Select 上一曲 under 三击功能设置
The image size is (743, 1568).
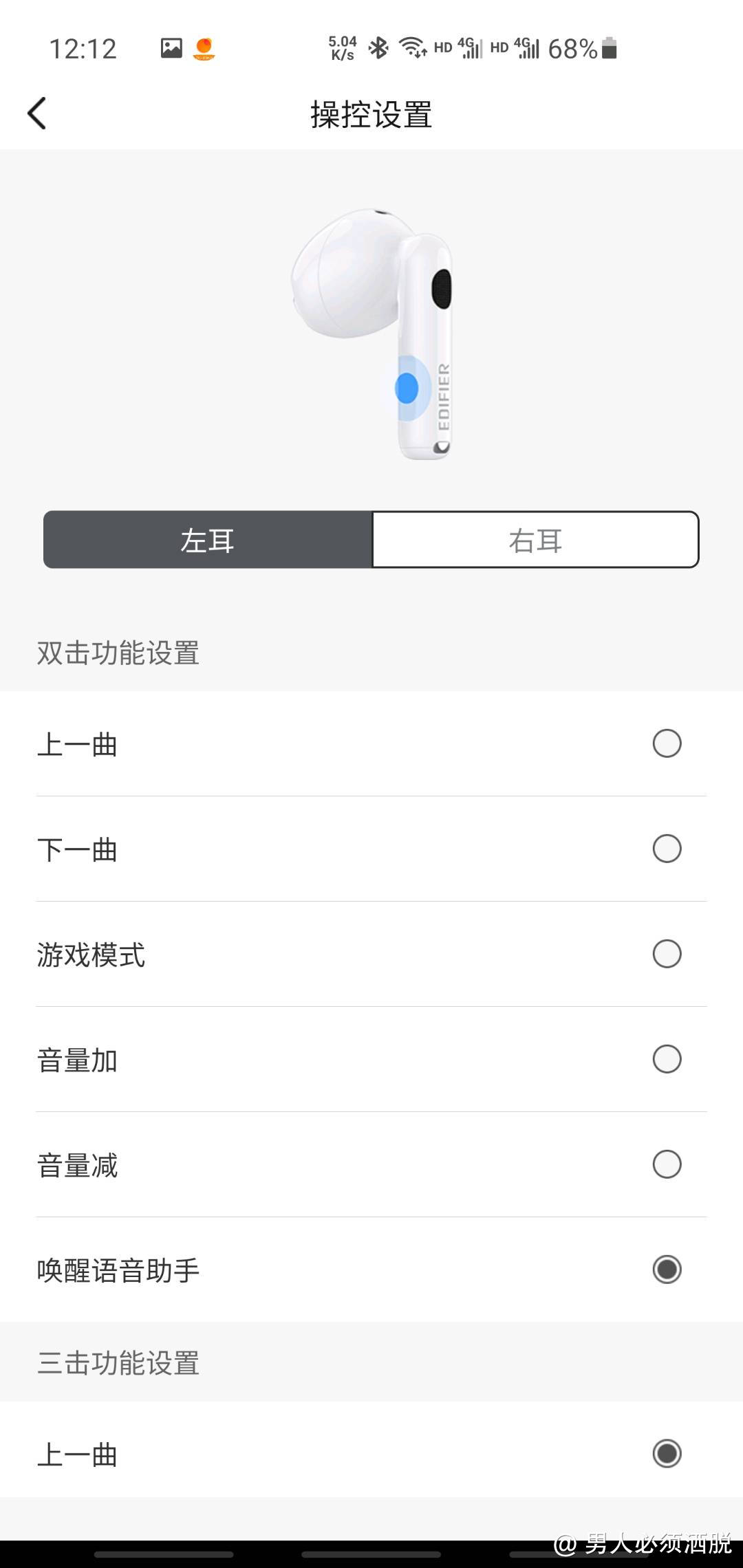pos(666,1454)
